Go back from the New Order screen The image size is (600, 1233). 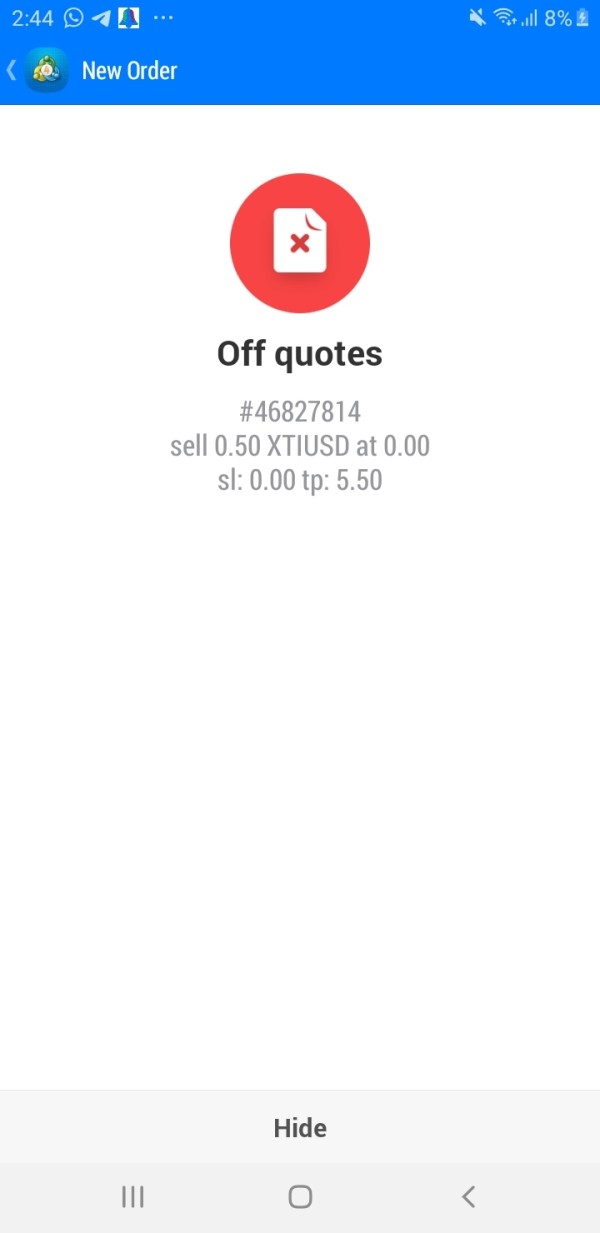pyautogui.click(x=12, y=70)
